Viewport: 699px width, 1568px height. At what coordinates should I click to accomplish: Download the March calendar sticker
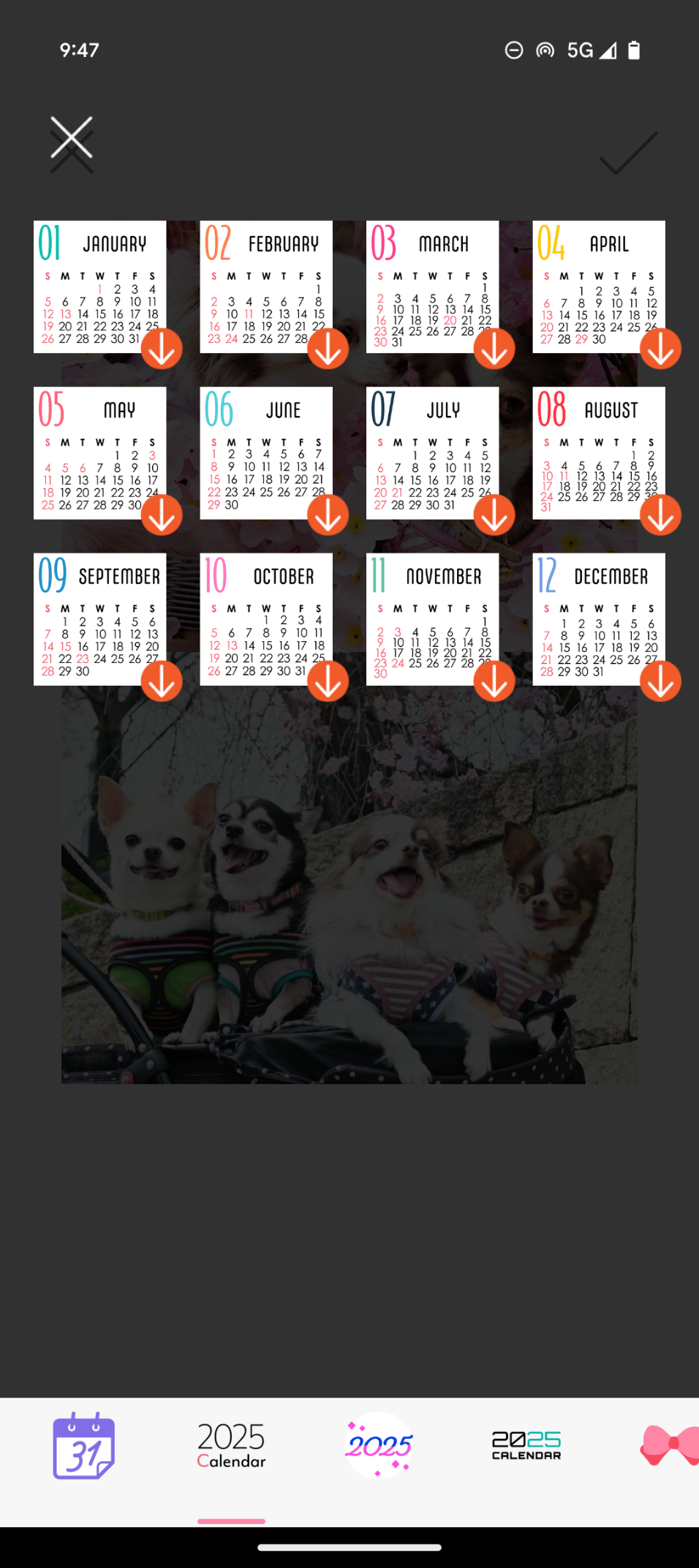click(494, 349)
